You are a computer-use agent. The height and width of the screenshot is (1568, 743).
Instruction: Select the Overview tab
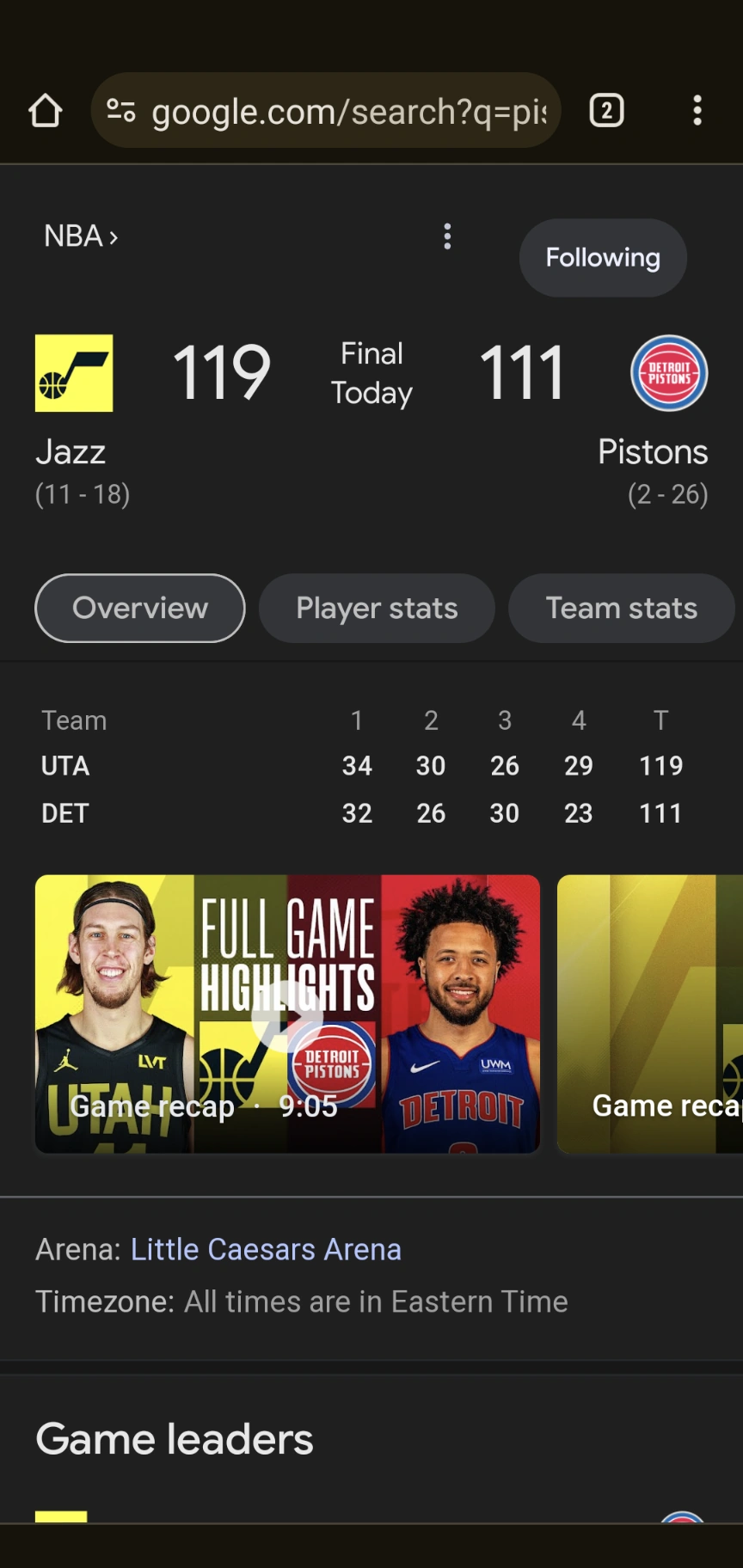tap(140, 608)
